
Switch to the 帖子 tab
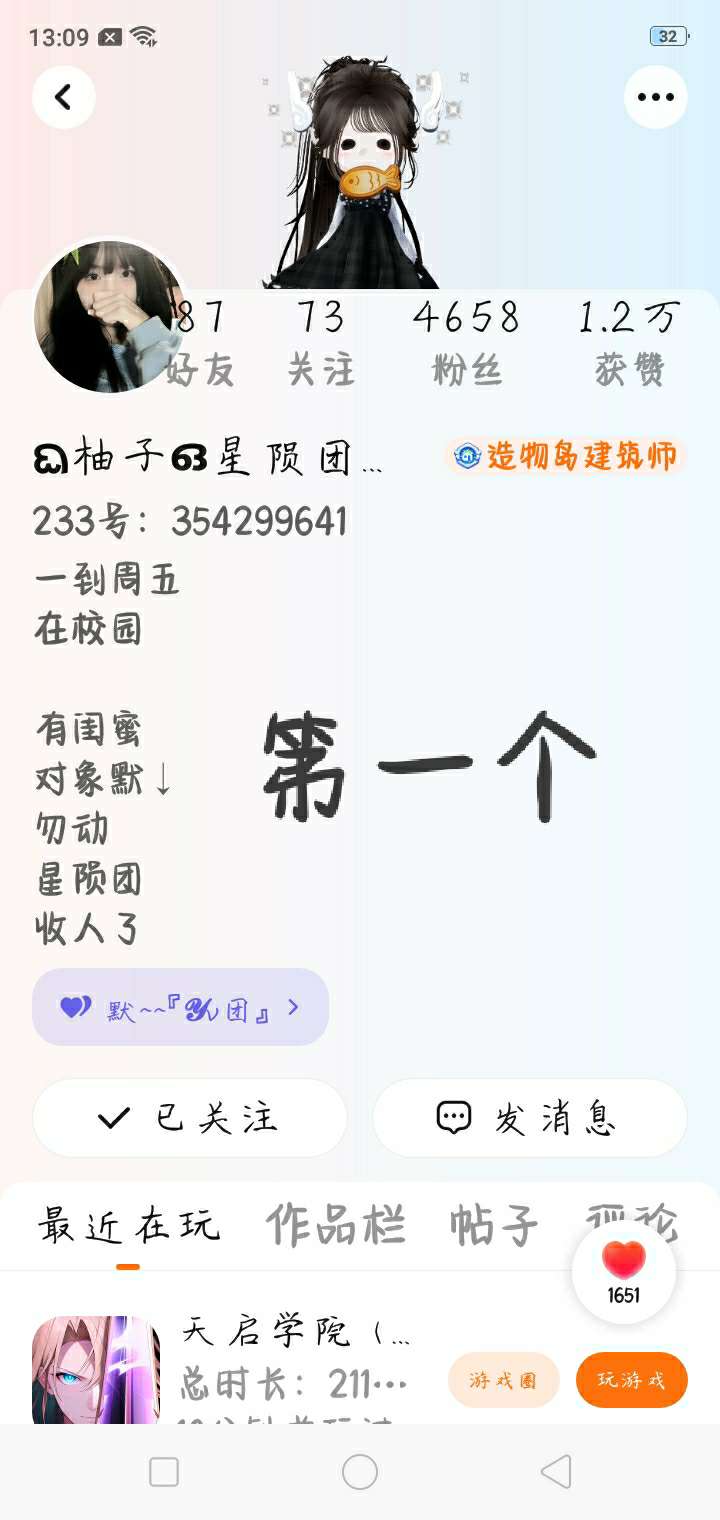click(x=494, y=1226)
